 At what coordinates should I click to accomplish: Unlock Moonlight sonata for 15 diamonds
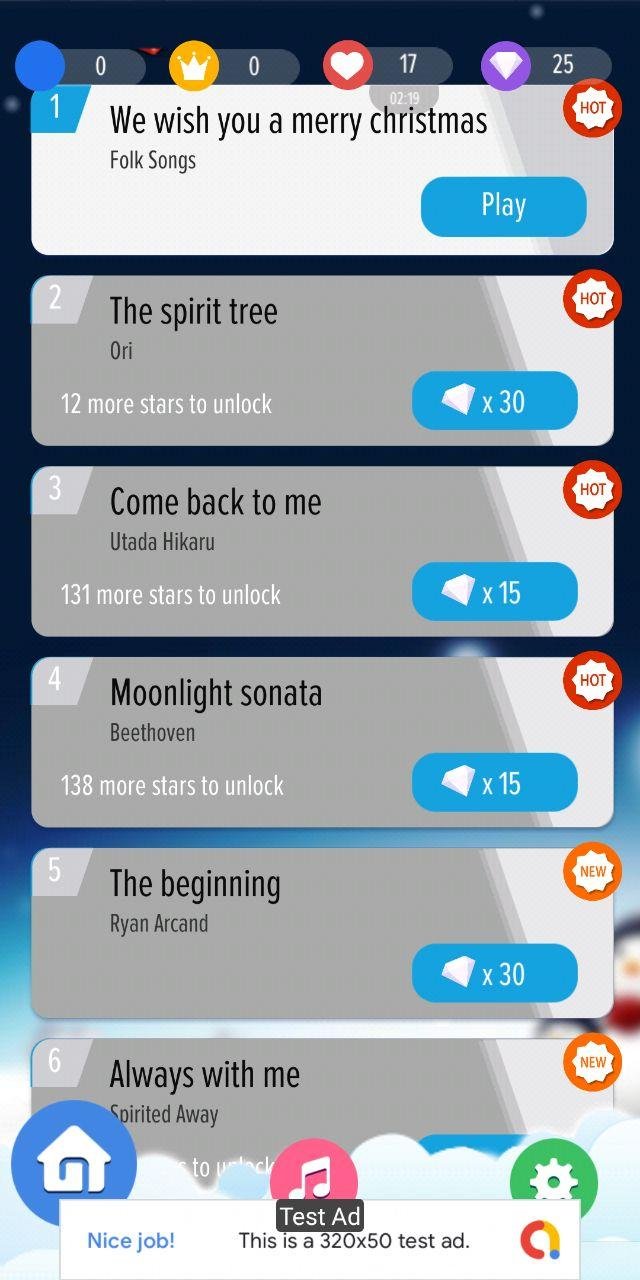(494, 783)
